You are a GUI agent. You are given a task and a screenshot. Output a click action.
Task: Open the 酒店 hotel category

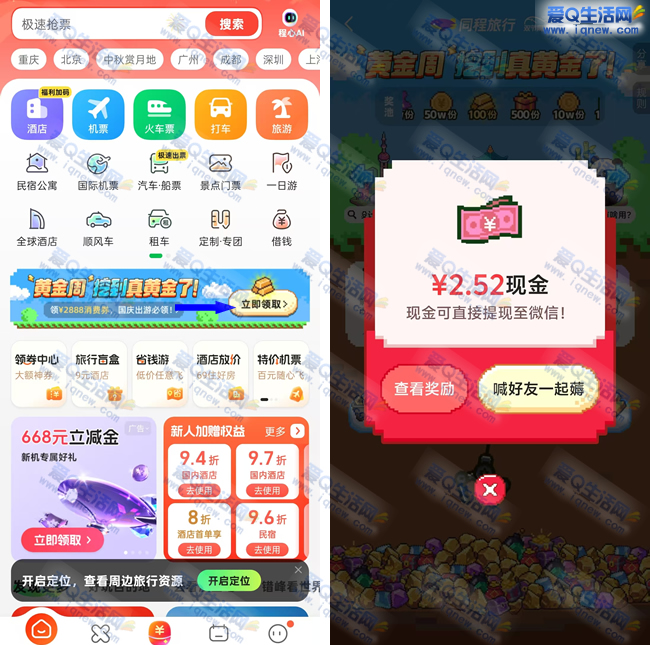point(37,115)
